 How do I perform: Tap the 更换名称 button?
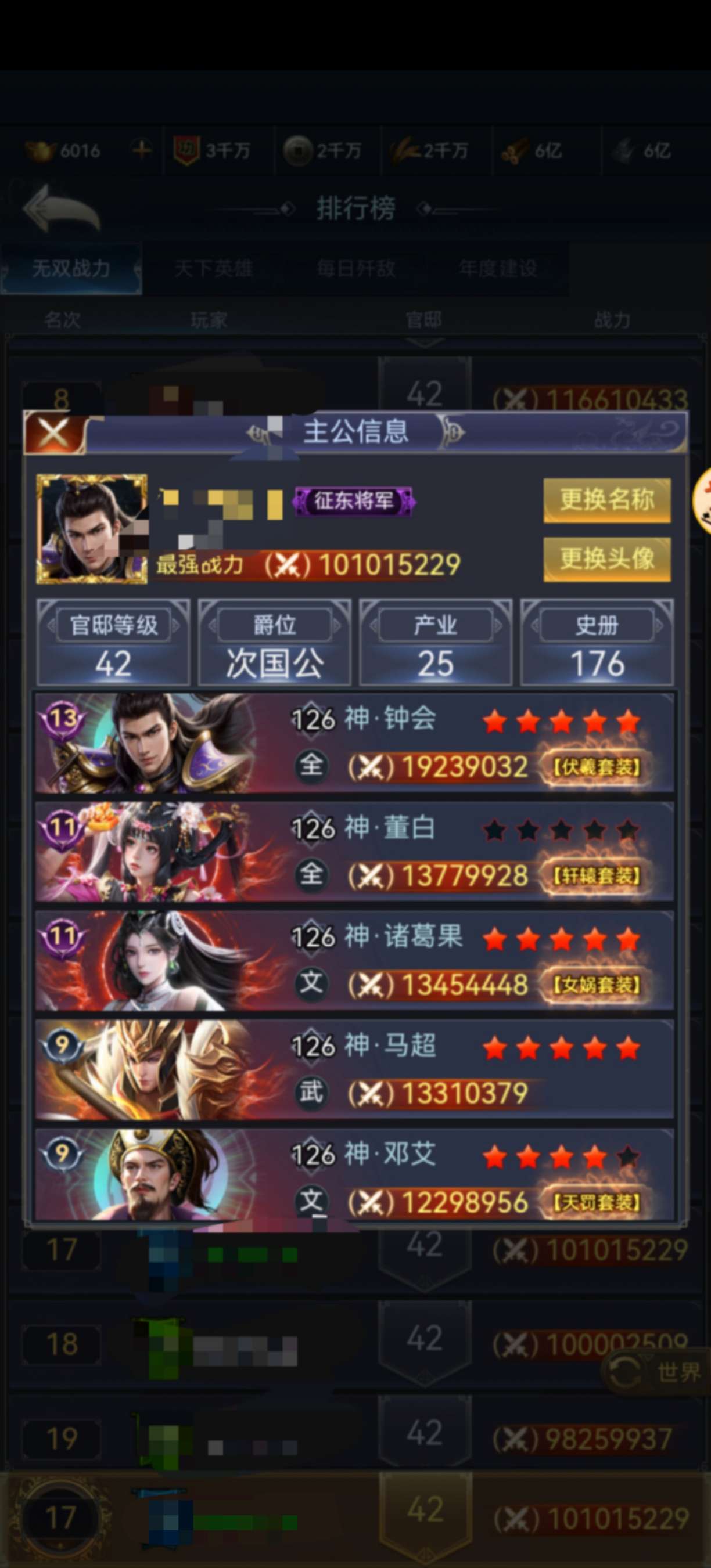(x=607, y=500)
